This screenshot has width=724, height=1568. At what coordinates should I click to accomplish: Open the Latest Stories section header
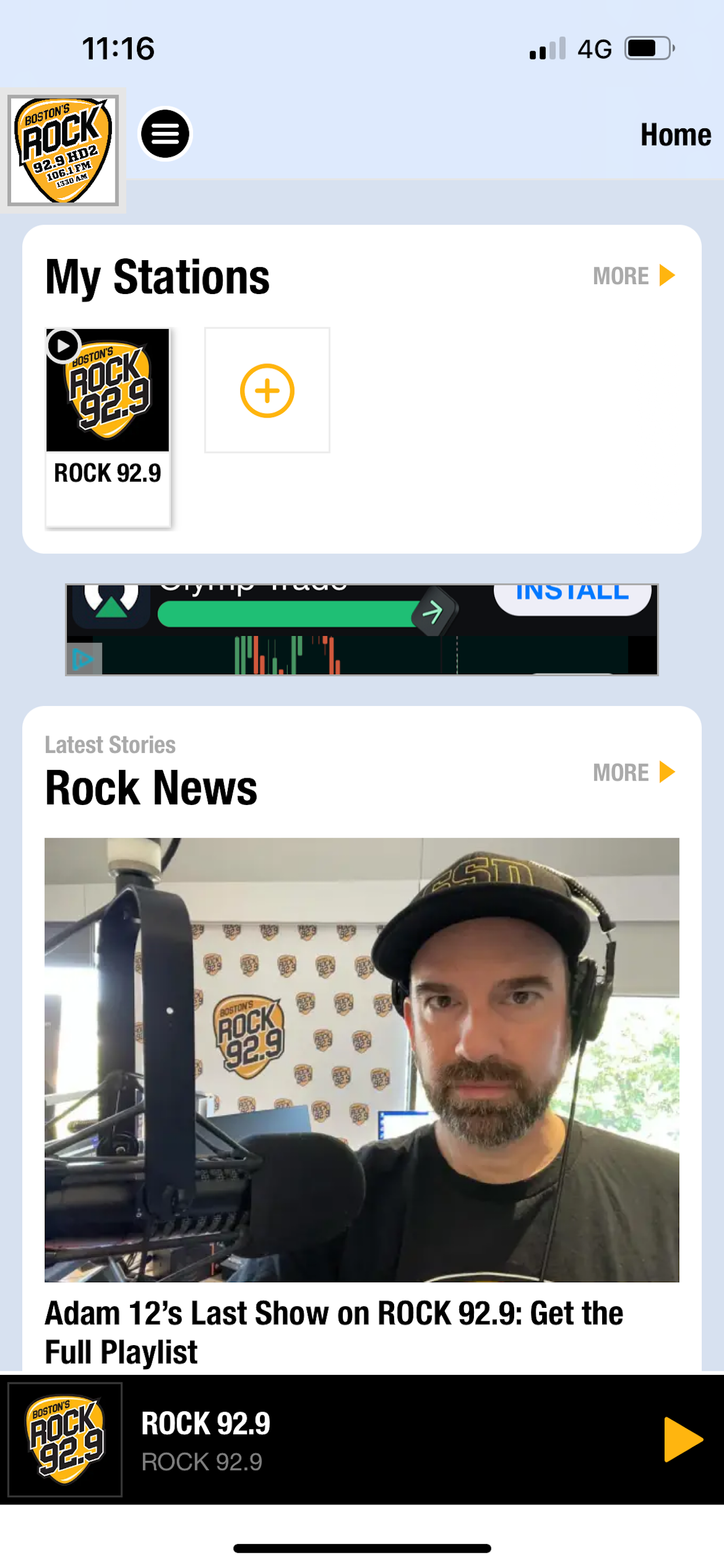click(110, 744)
